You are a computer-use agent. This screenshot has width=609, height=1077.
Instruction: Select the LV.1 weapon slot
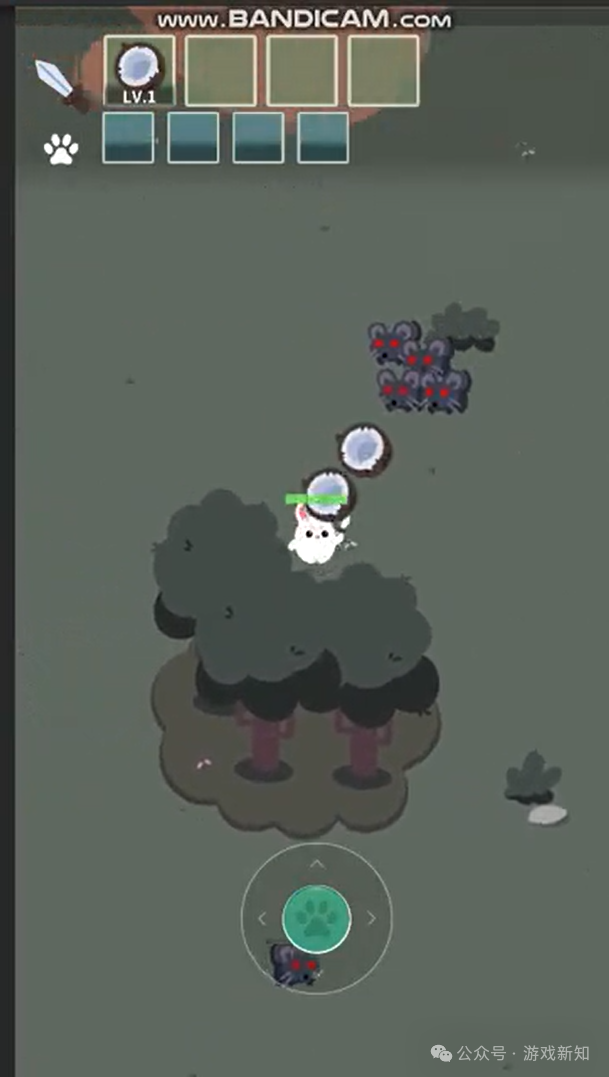coord(139,70)
